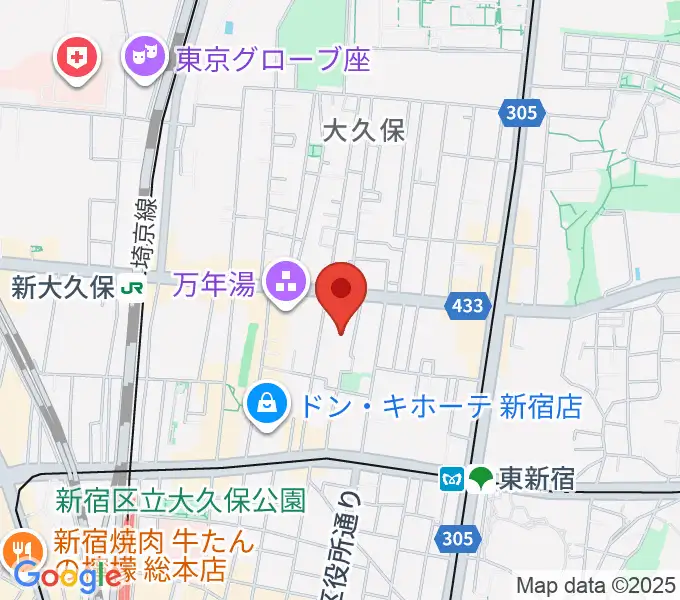Select 新大久保 JR station icon
680x600 pixels.
point(131,289)
